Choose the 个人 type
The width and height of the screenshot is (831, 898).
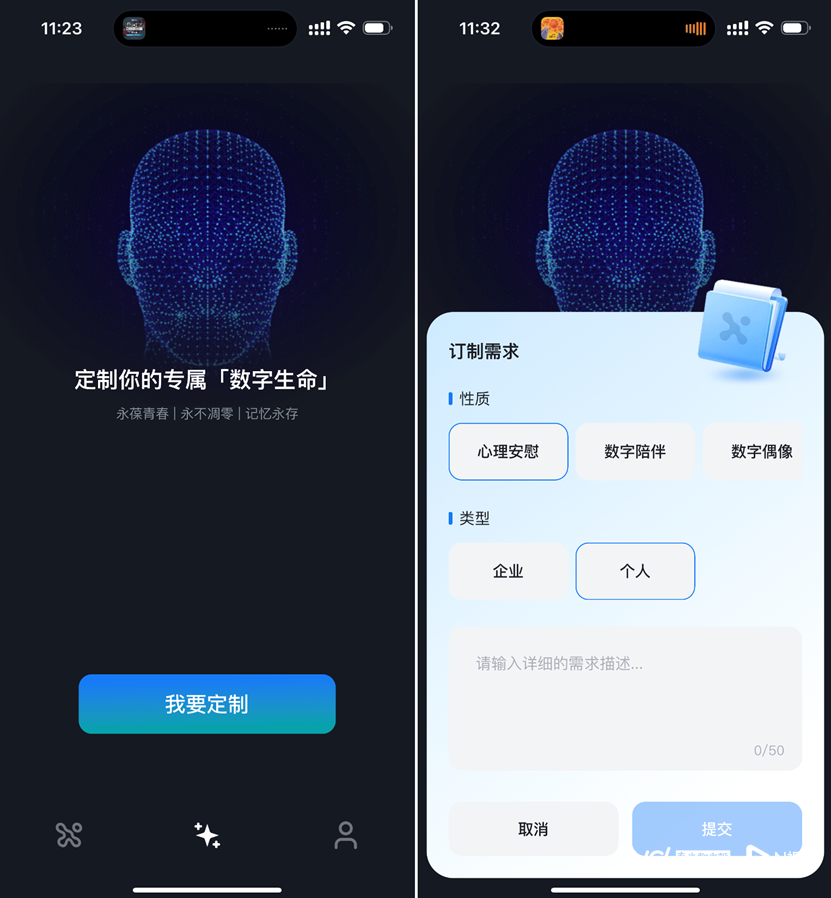(x=635, y=571)
